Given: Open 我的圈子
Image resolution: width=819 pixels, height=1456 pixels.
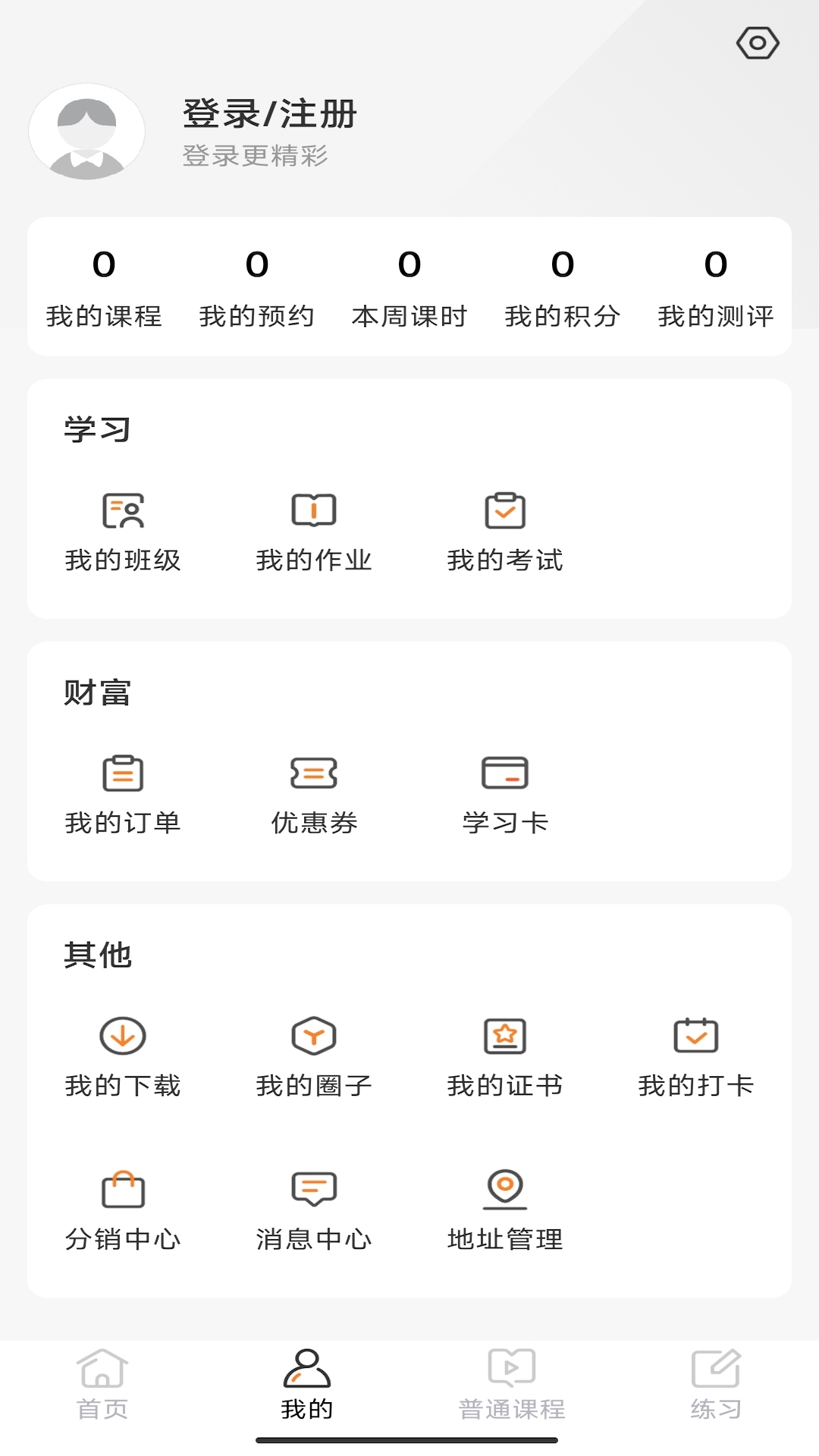Looking at the screenshot, I should click(x=314, y=1058).
